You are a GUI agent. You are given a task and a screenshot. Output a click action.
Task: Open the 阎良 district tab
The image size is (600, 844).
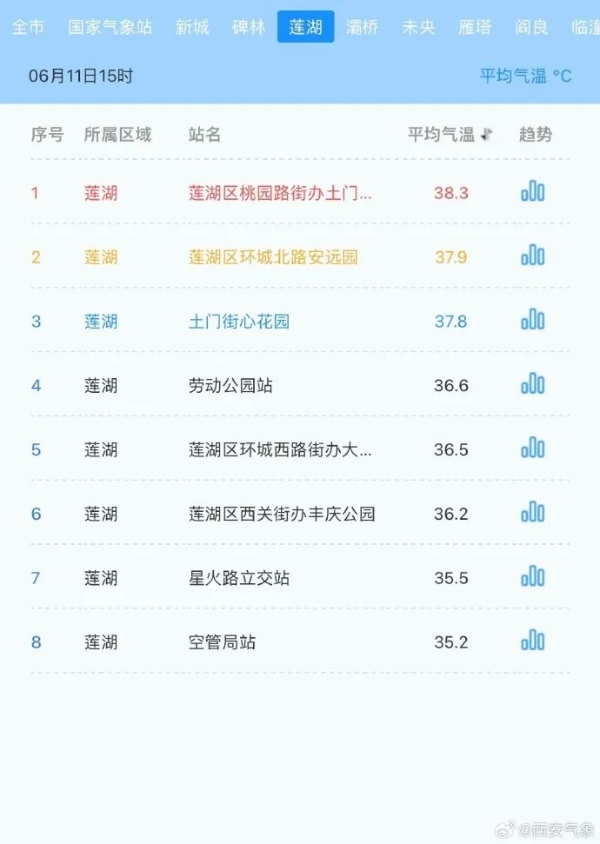532,27
